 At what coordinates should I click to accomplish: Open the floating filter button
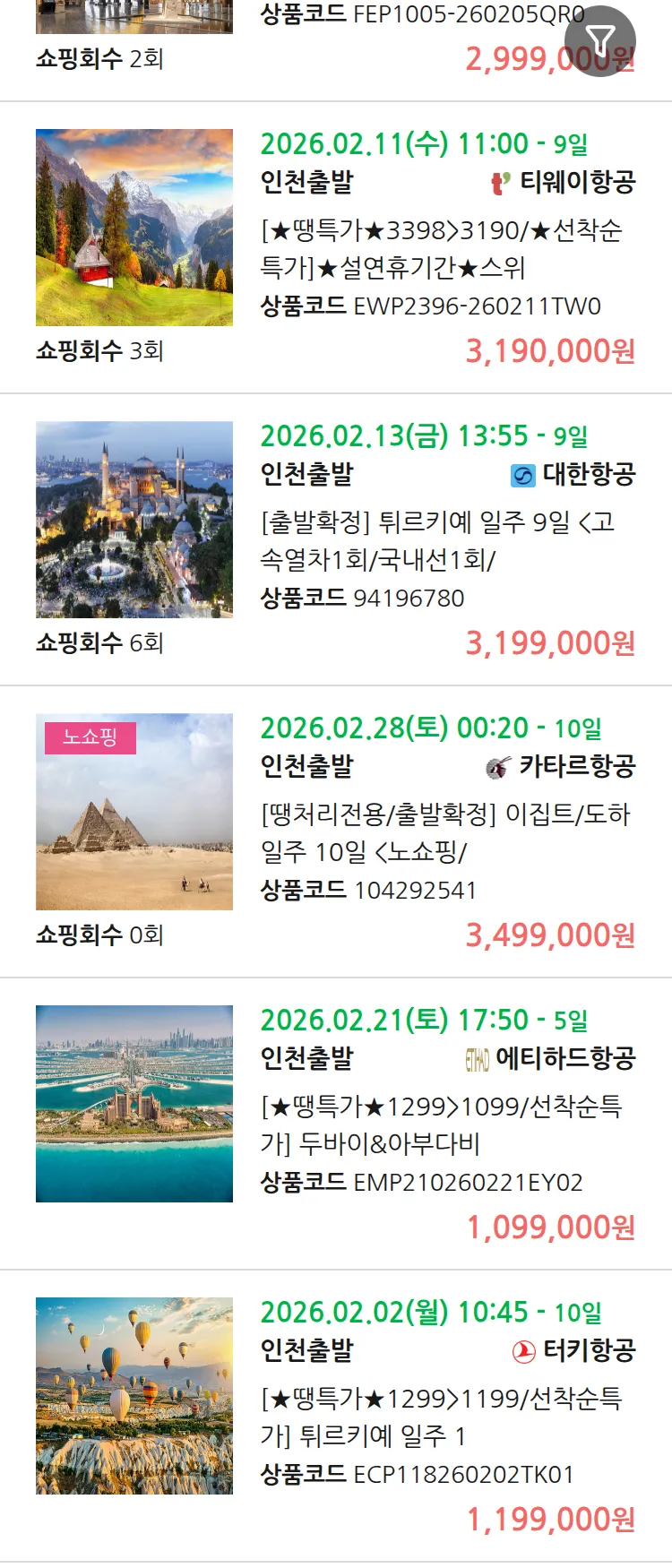pos(600,40)
